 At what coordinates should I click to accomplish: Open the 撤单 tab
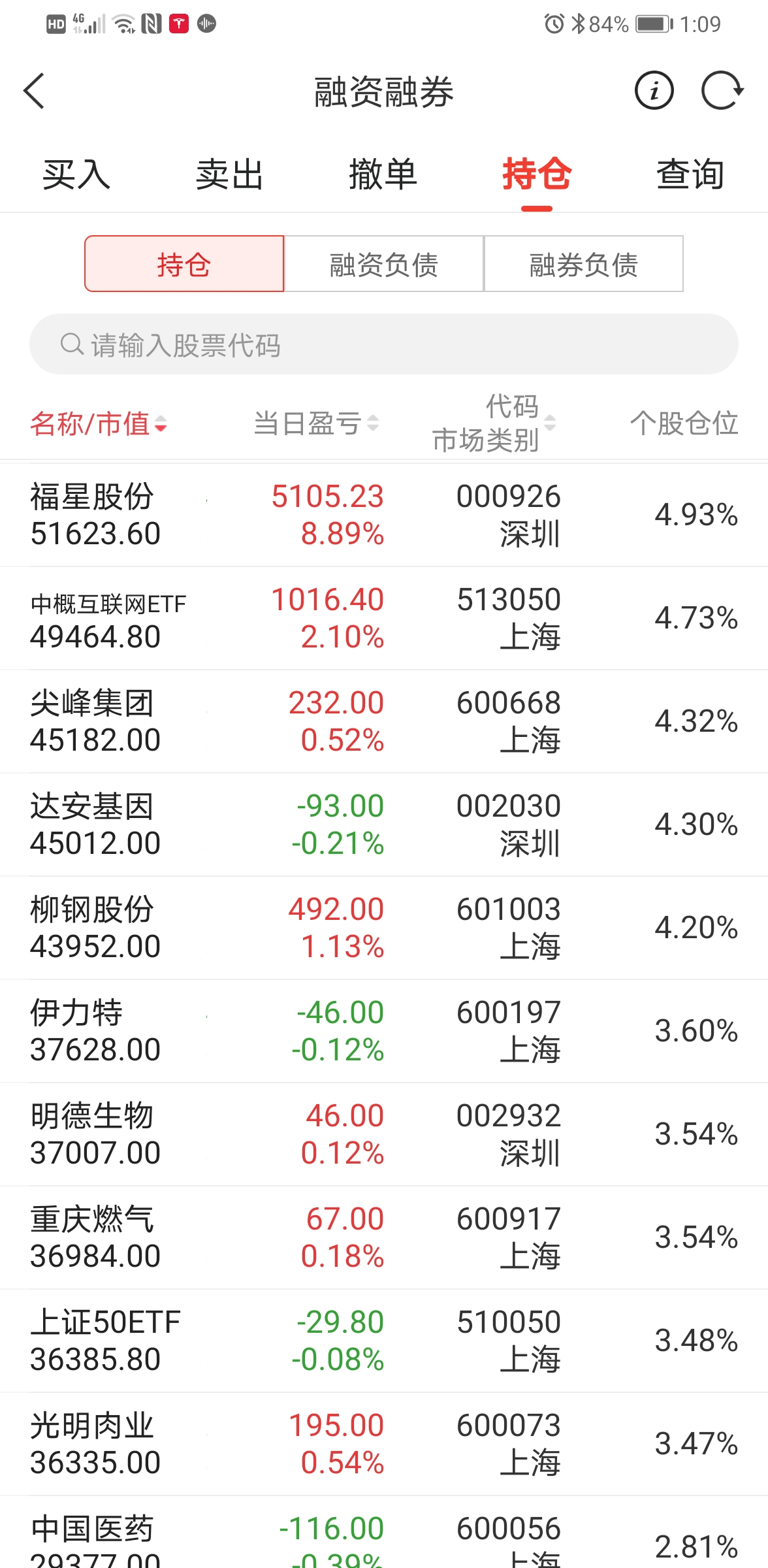point(383,175)
